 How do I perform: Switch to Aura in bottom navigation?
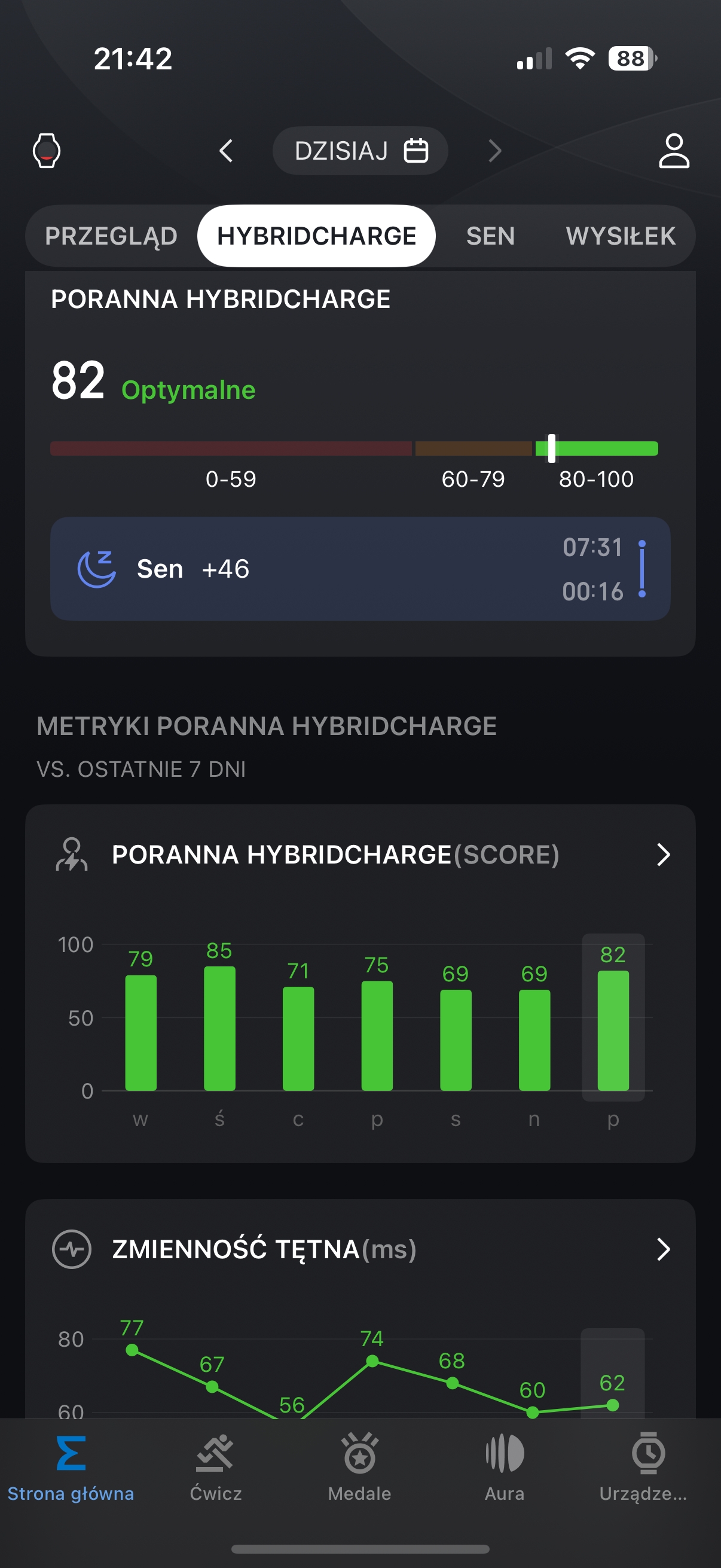[505, 1467]
